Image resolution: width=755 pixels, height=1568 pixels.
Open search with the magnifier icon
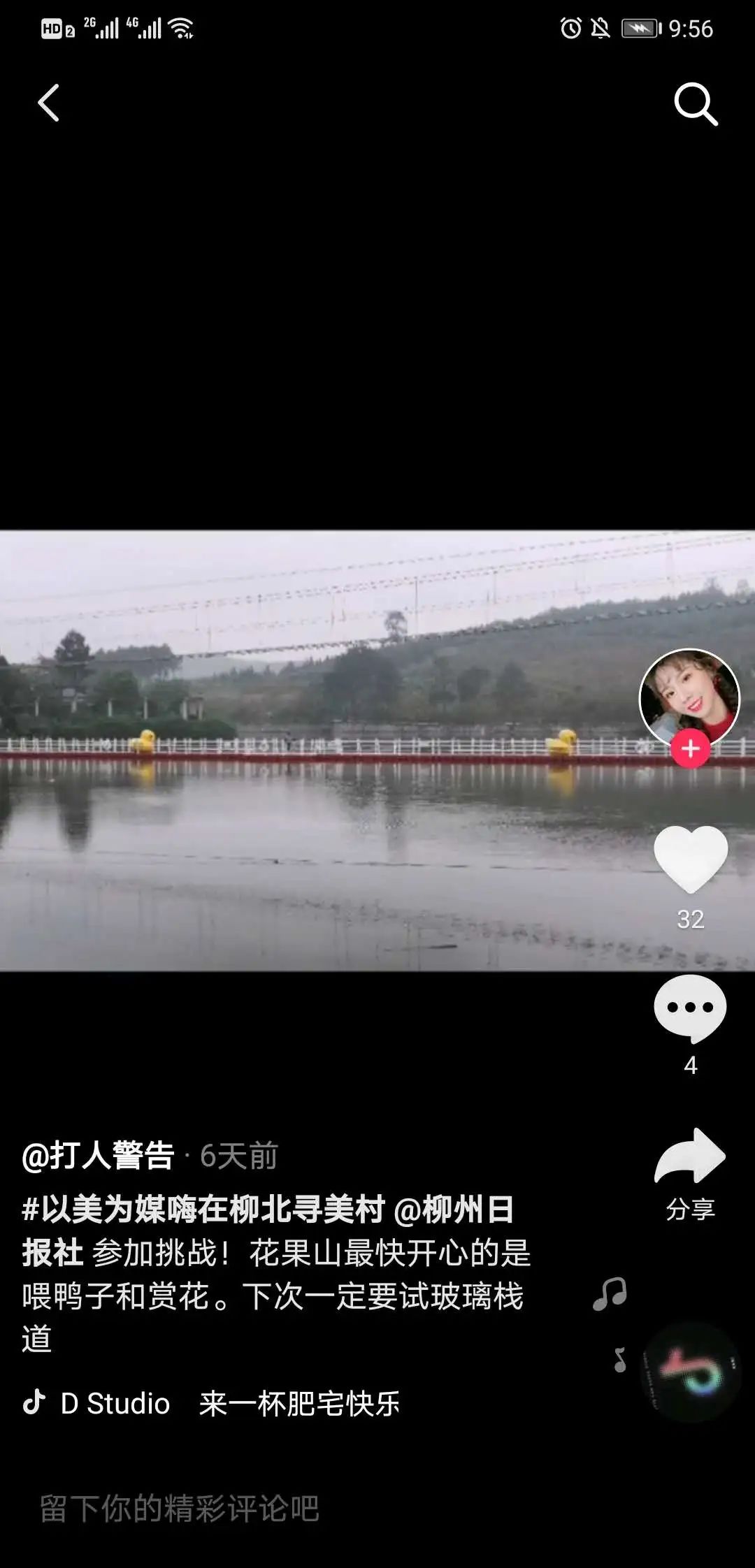point(696,104)
